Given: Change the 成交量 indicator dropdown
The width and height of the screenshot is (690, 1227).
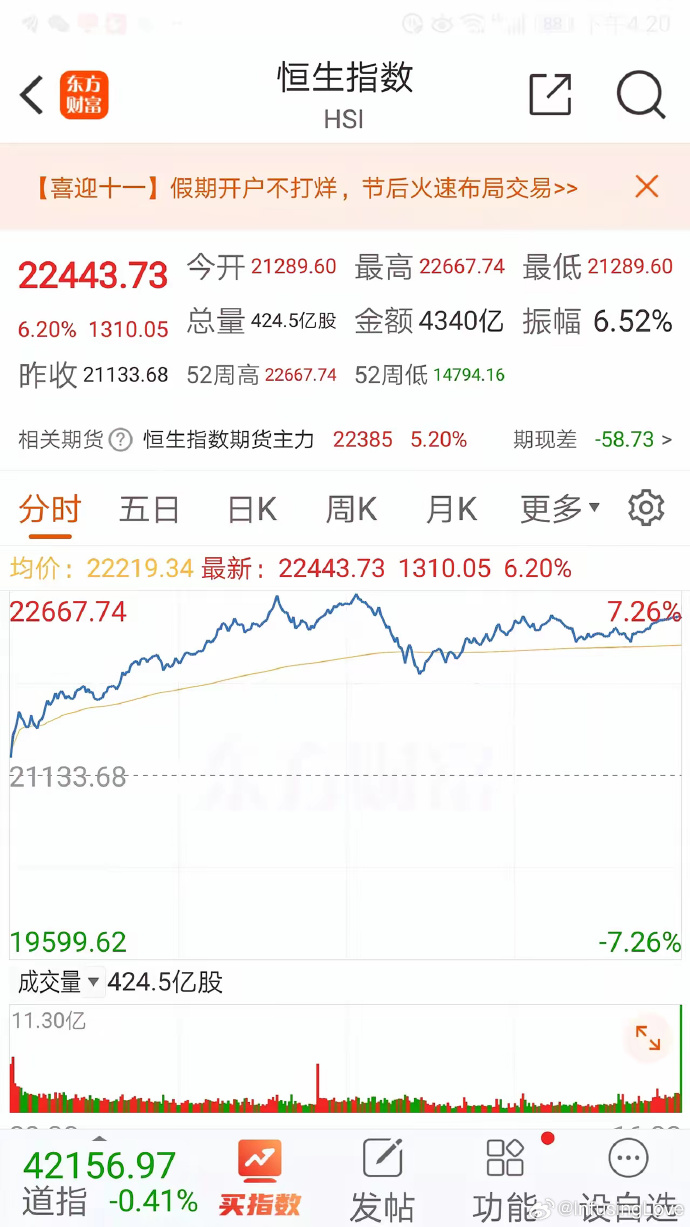Looking at the screenshot, I should 59,982.
